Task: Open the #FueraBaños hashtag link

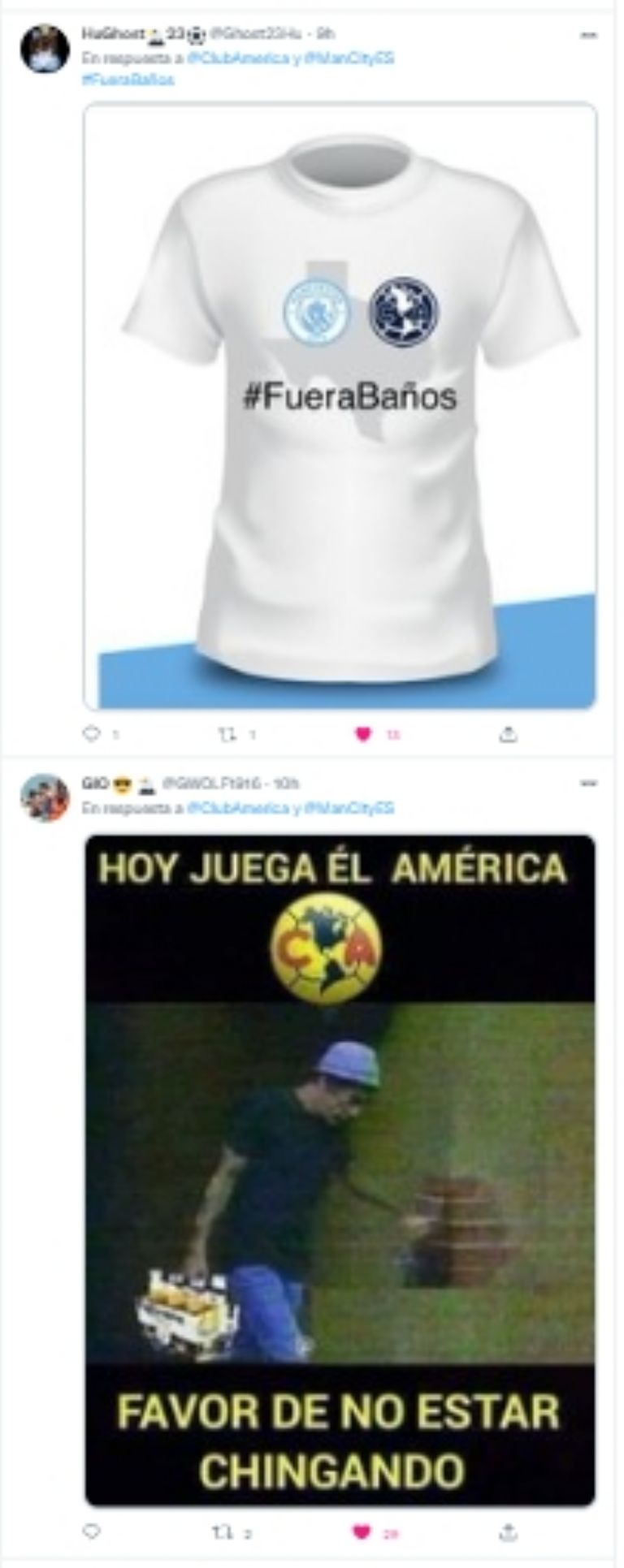Action: coord(128,80)
